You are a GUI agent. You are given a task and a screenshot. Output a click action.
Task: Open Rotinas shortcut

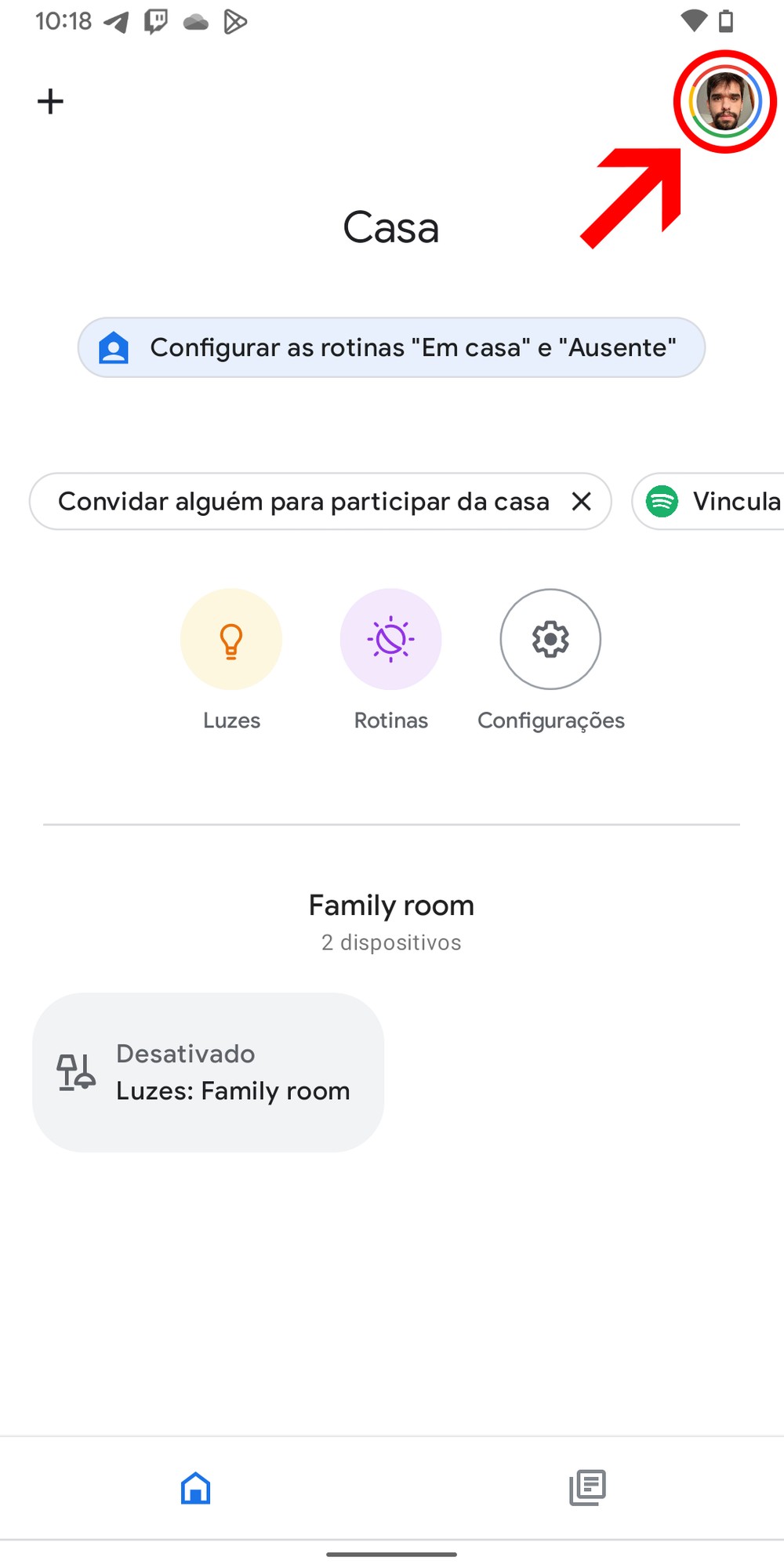click(390, 640)
